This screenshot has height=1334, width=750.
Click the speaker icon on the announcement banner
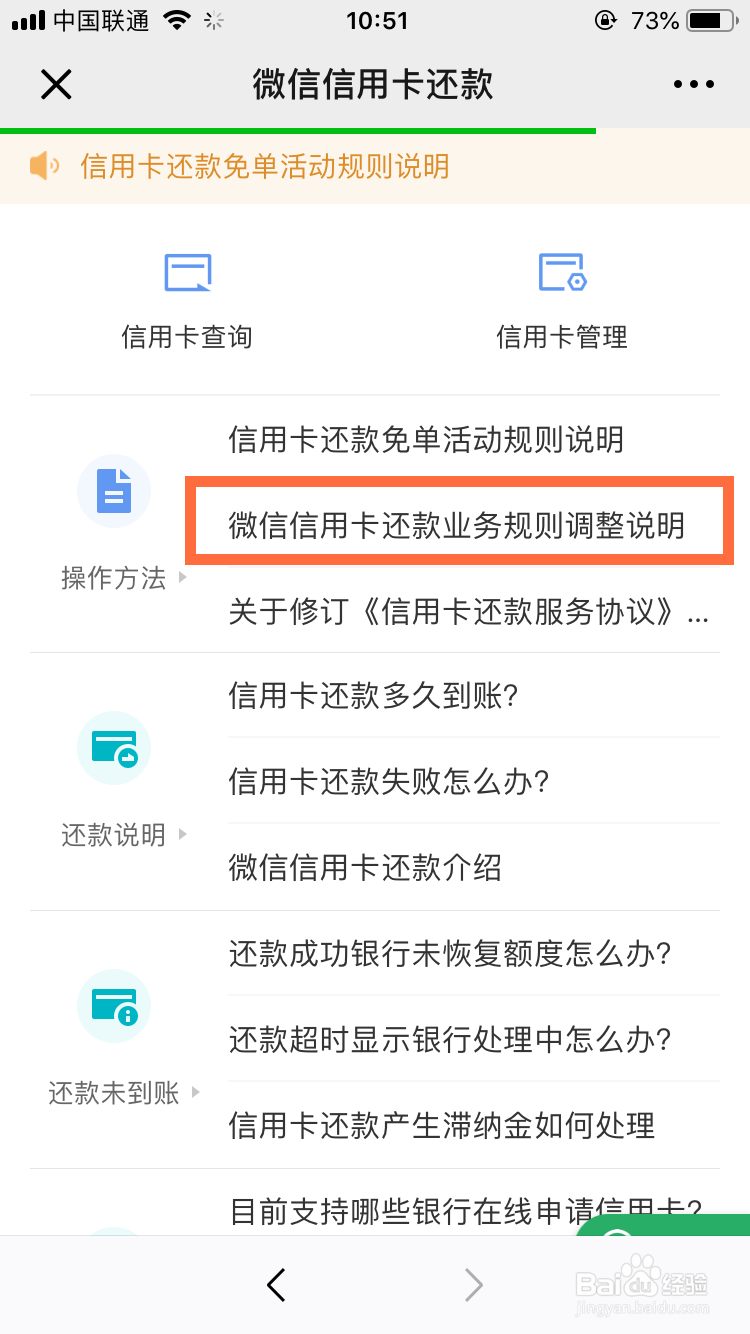point(42,166)
